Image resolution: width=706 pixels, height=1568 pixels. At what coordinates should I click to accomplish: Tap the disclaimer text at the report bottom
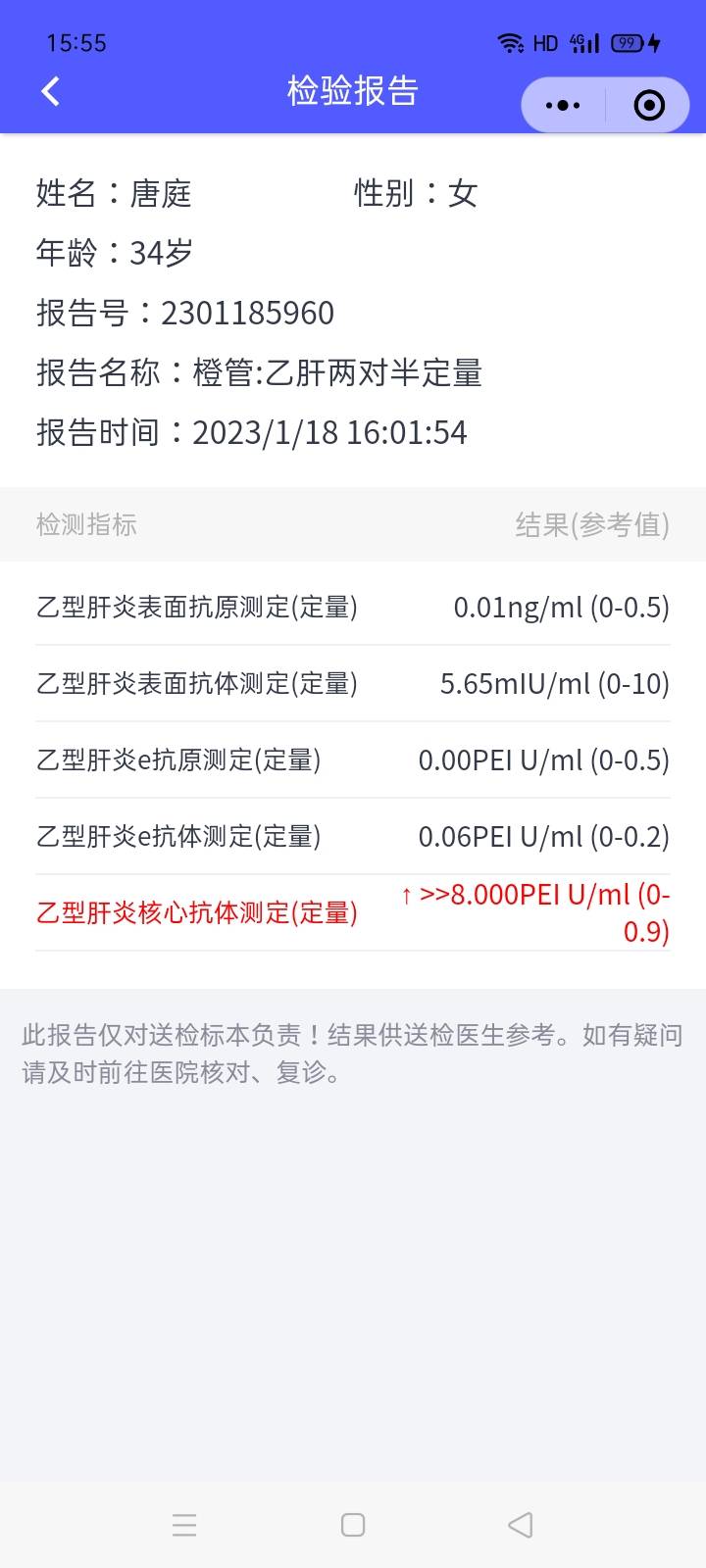coord(353,1053)
